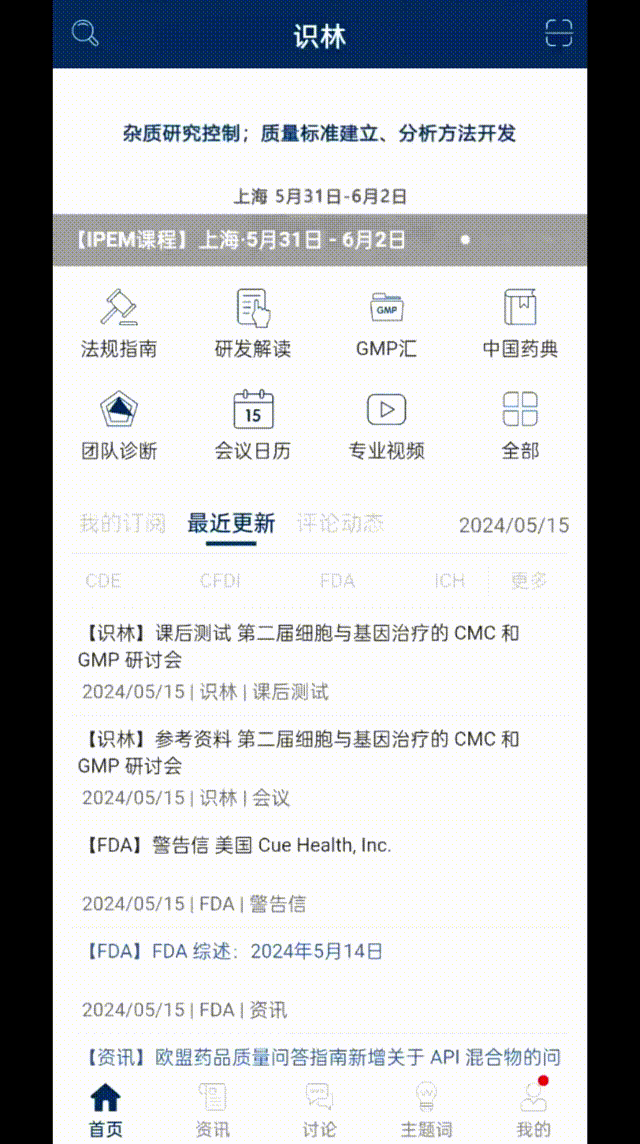Switch to 我的订阅 tab
The image size is (640, 1144).
(123, 523)
